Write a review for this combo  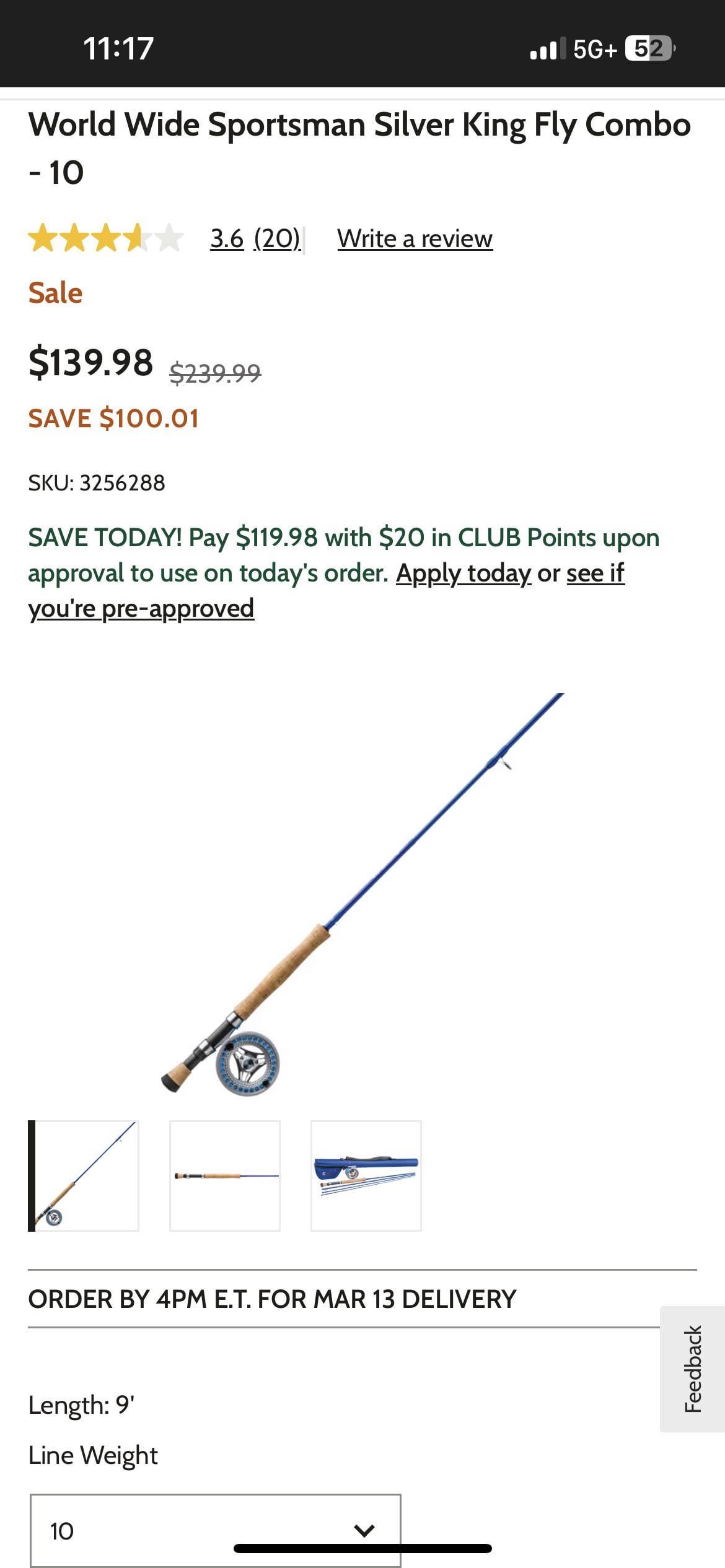[x=415, y=238]
